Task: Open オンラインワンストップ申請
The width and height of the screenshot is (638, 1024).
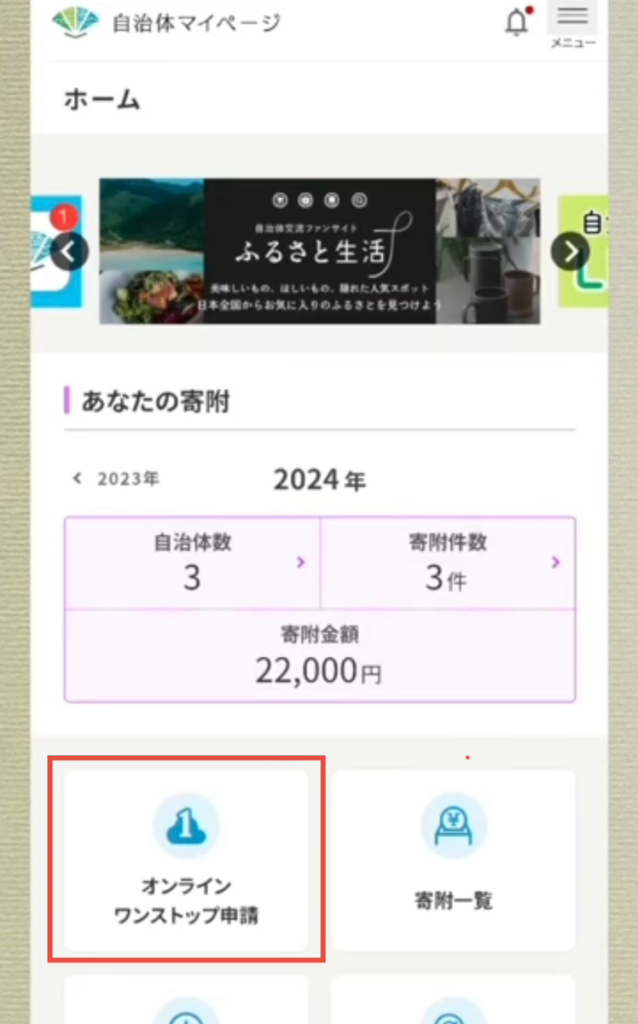Action: click(x=186, y=860)
